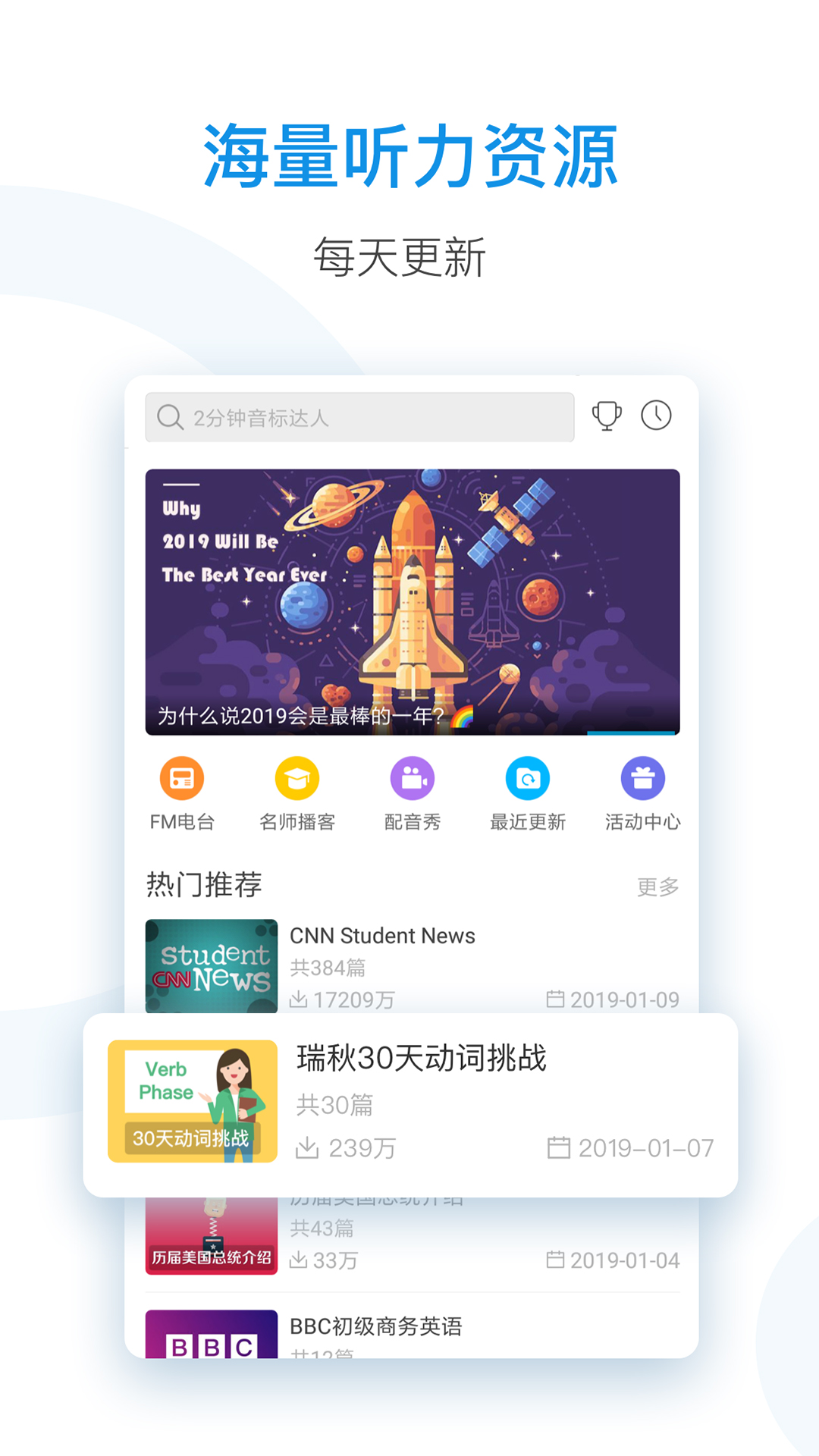Click the download count icon for CNN Student News
Screen dimensions: 819x1456
302,999
